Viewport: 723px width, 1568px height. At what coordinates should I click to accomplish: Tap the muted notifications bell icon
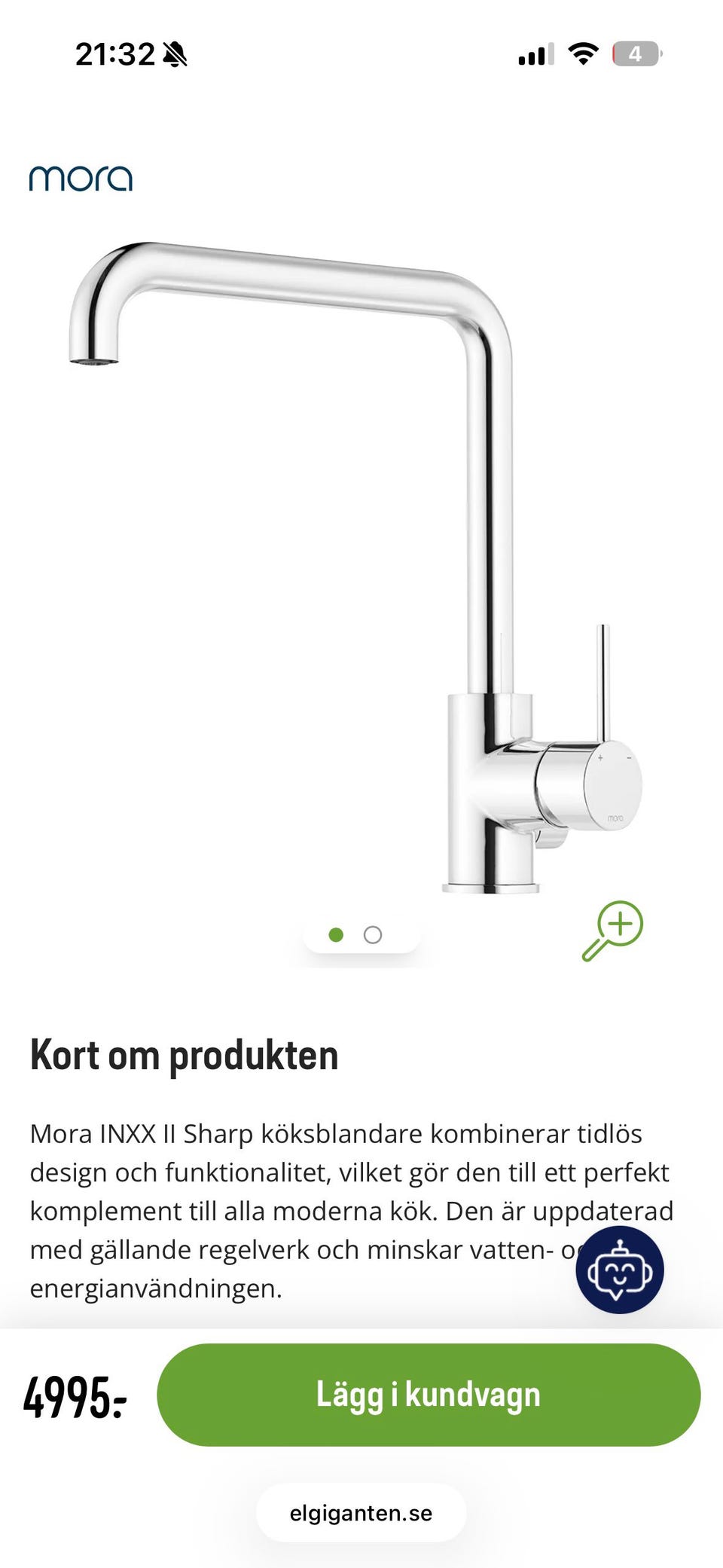(174, 53)
